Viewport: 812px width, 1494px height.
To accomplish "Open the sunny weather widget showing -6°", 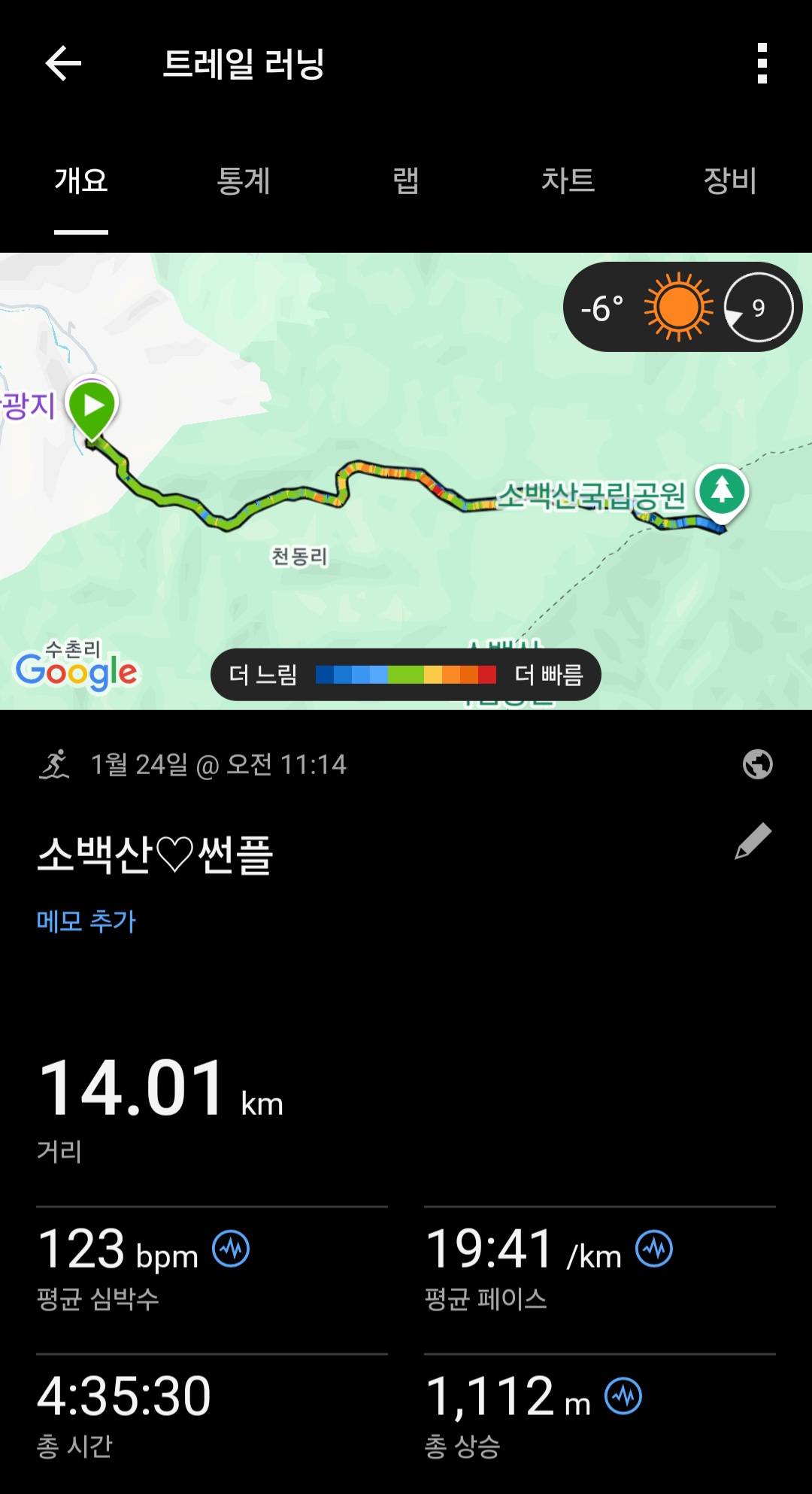I will coord(677,306).
